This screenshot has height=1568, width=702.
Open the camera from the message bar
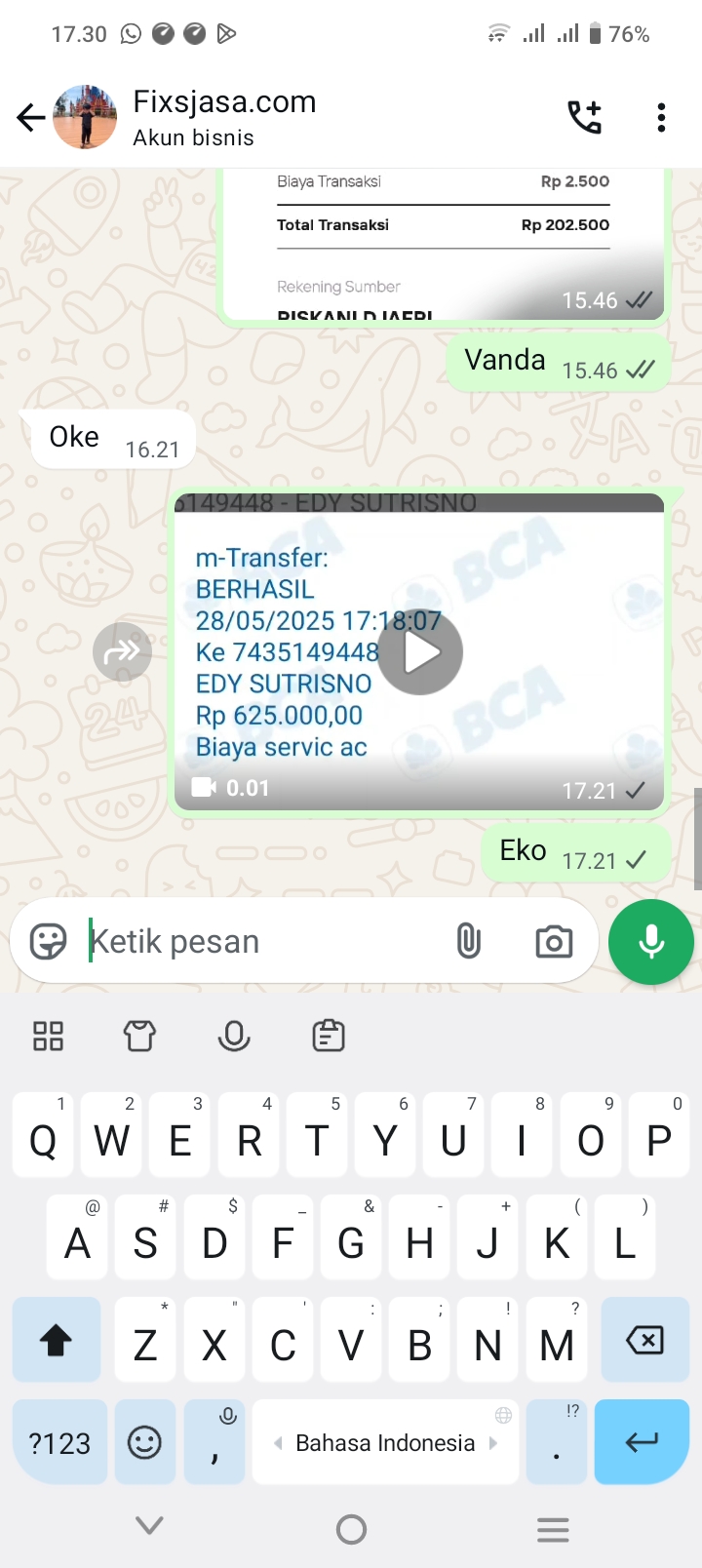(x=554, y=941)
